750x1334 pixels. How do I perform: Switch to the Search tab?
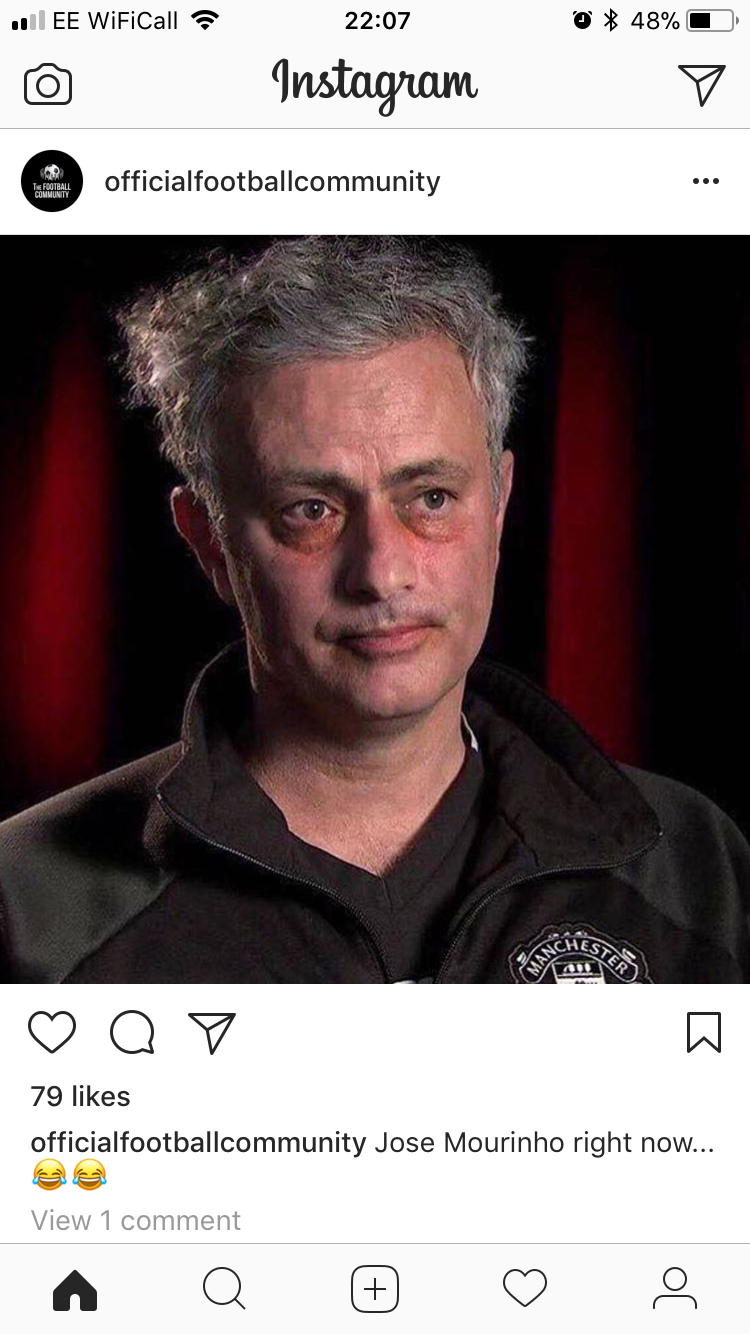[224, 1289]
